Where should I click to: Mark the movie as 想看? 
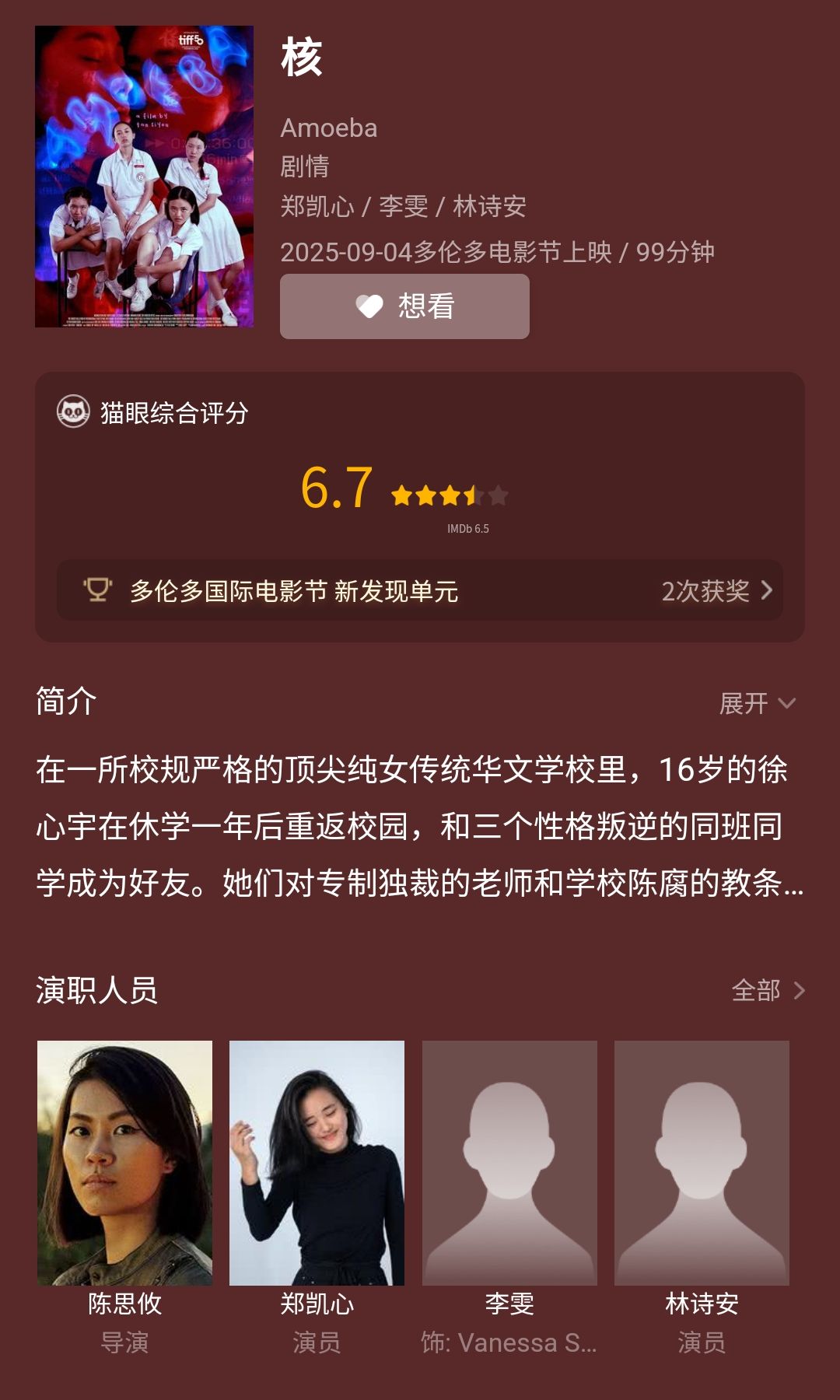[404, 306]
